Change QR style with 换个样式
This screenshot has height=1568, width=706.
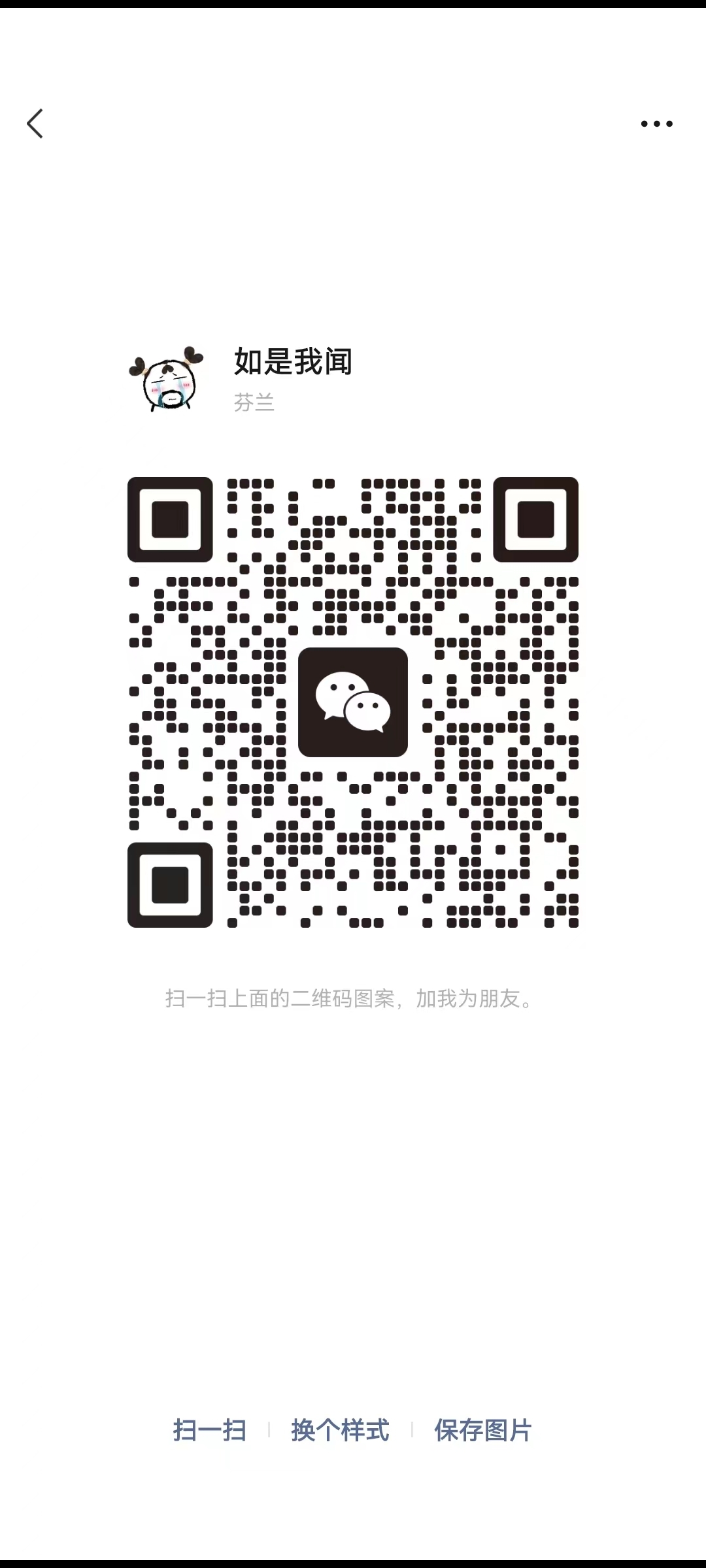340,1430
